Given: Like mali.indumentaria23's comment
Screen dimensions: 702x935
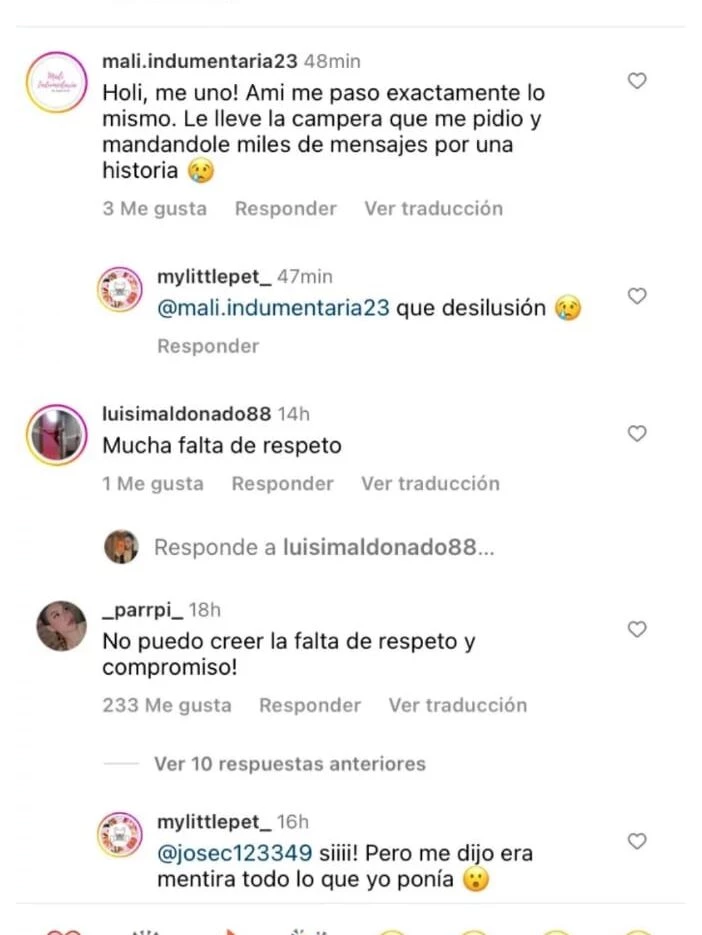Looking at the screenshot, I should point(636,81).
